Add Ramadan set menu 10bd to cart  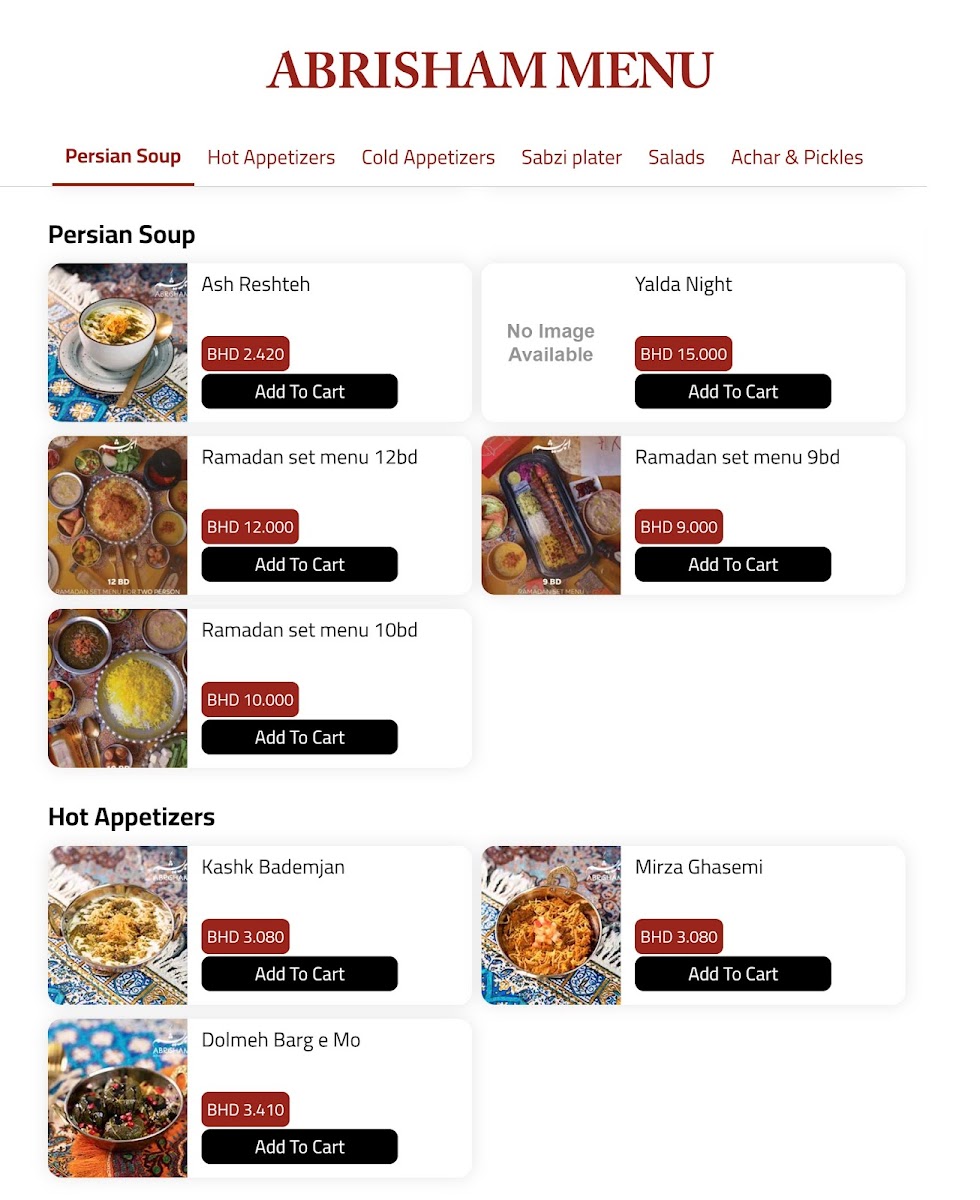[299, 738]
